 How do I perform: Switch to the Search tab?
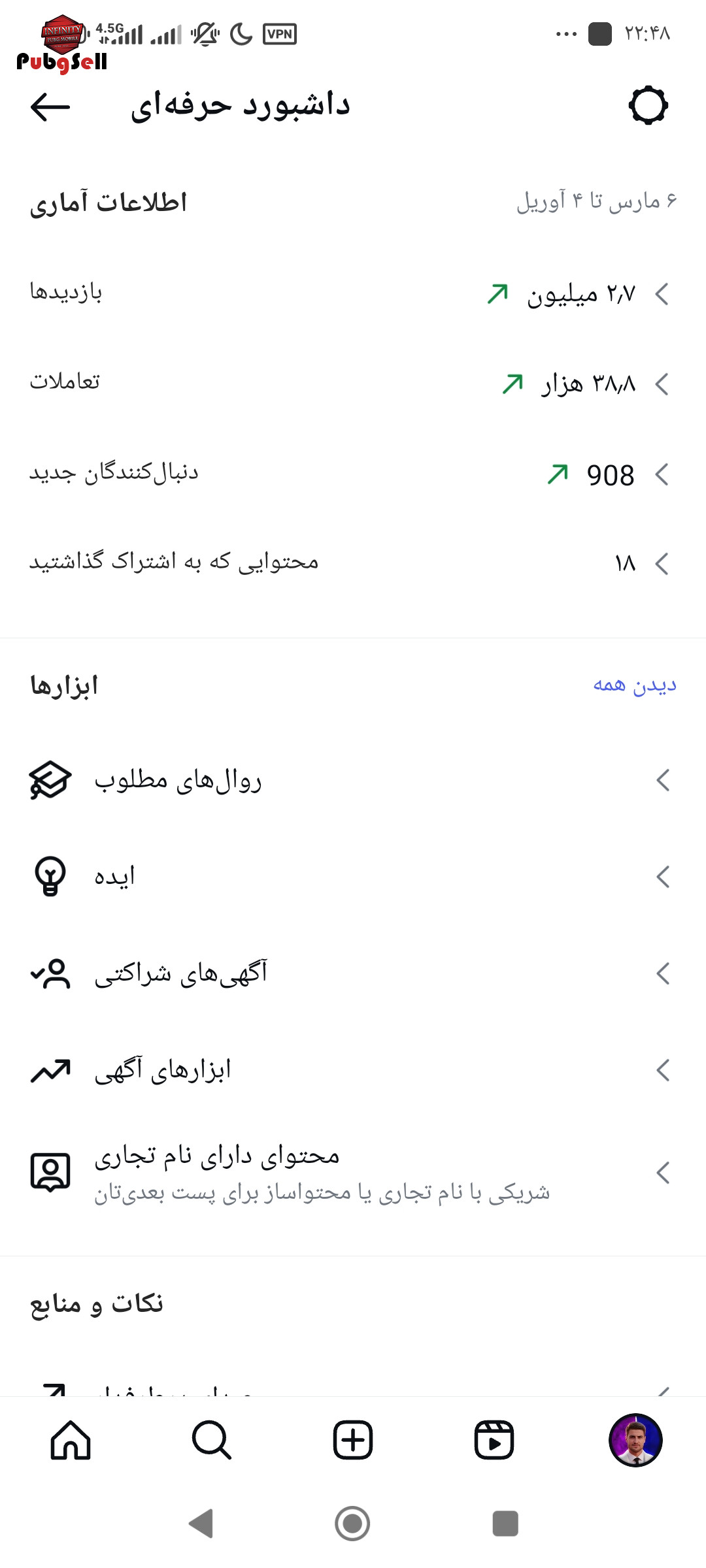[212, 1440]
